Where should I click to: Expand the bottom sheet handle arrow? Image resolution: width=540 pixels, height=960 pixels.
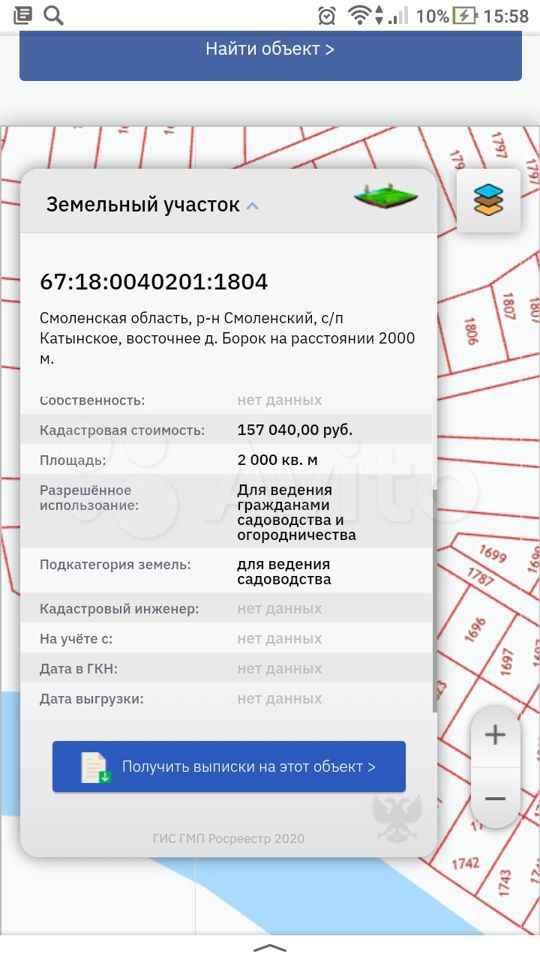click(x=269, y=948)
